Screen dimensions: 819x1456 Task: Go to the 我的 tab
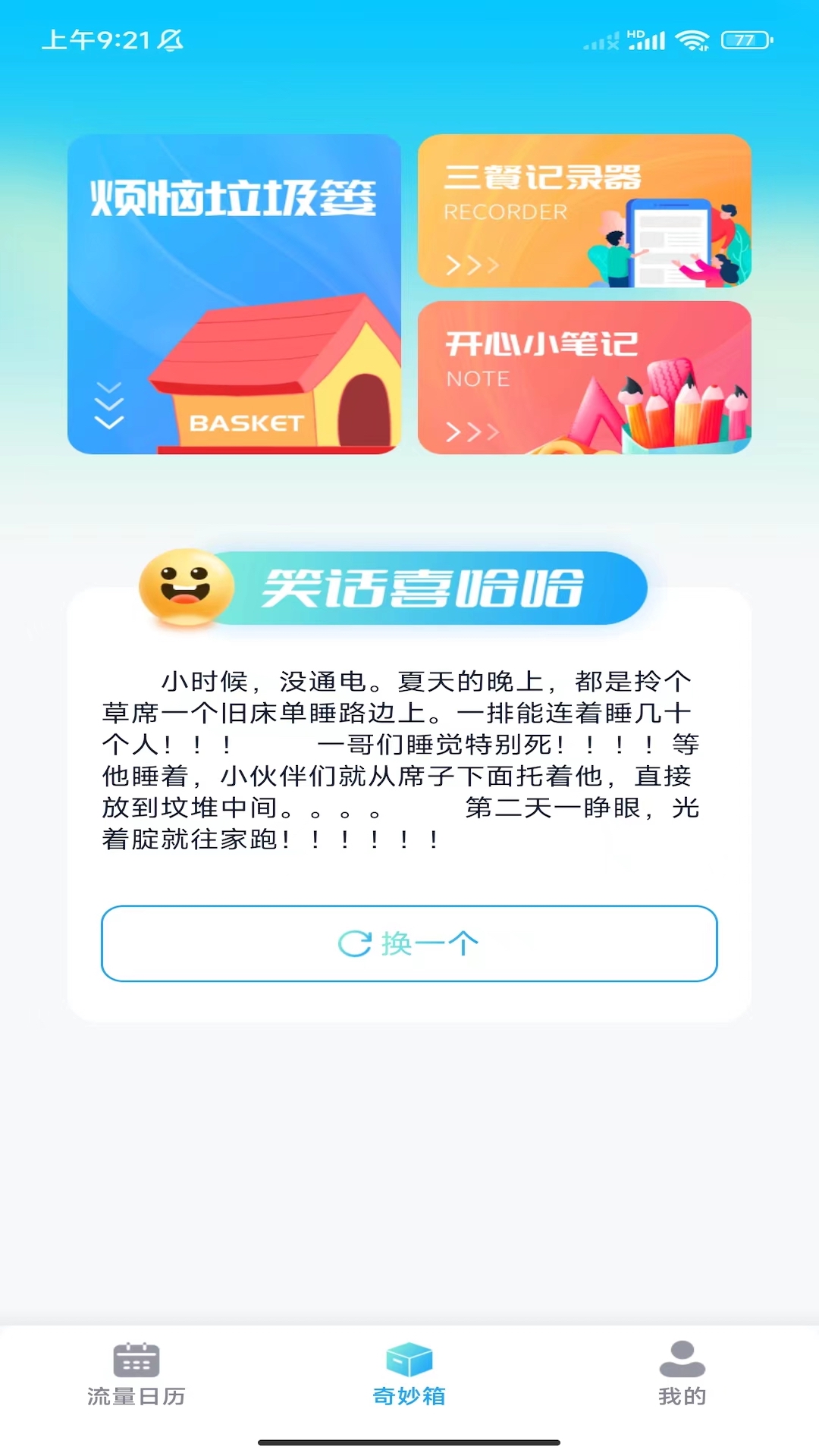coord(682,1375)
